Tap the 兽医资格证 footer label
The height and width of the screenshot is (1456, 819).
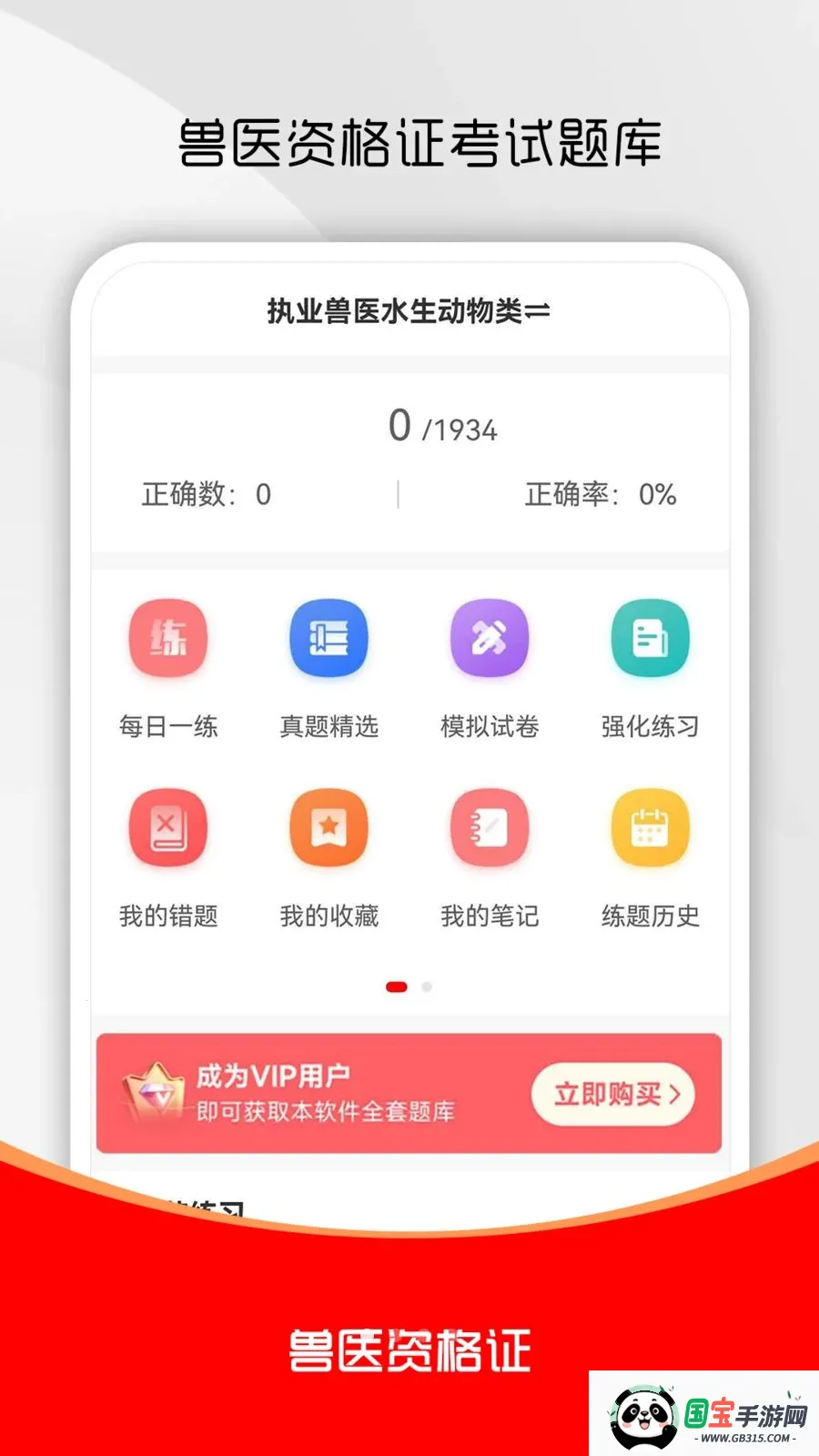coord(409,1352)
